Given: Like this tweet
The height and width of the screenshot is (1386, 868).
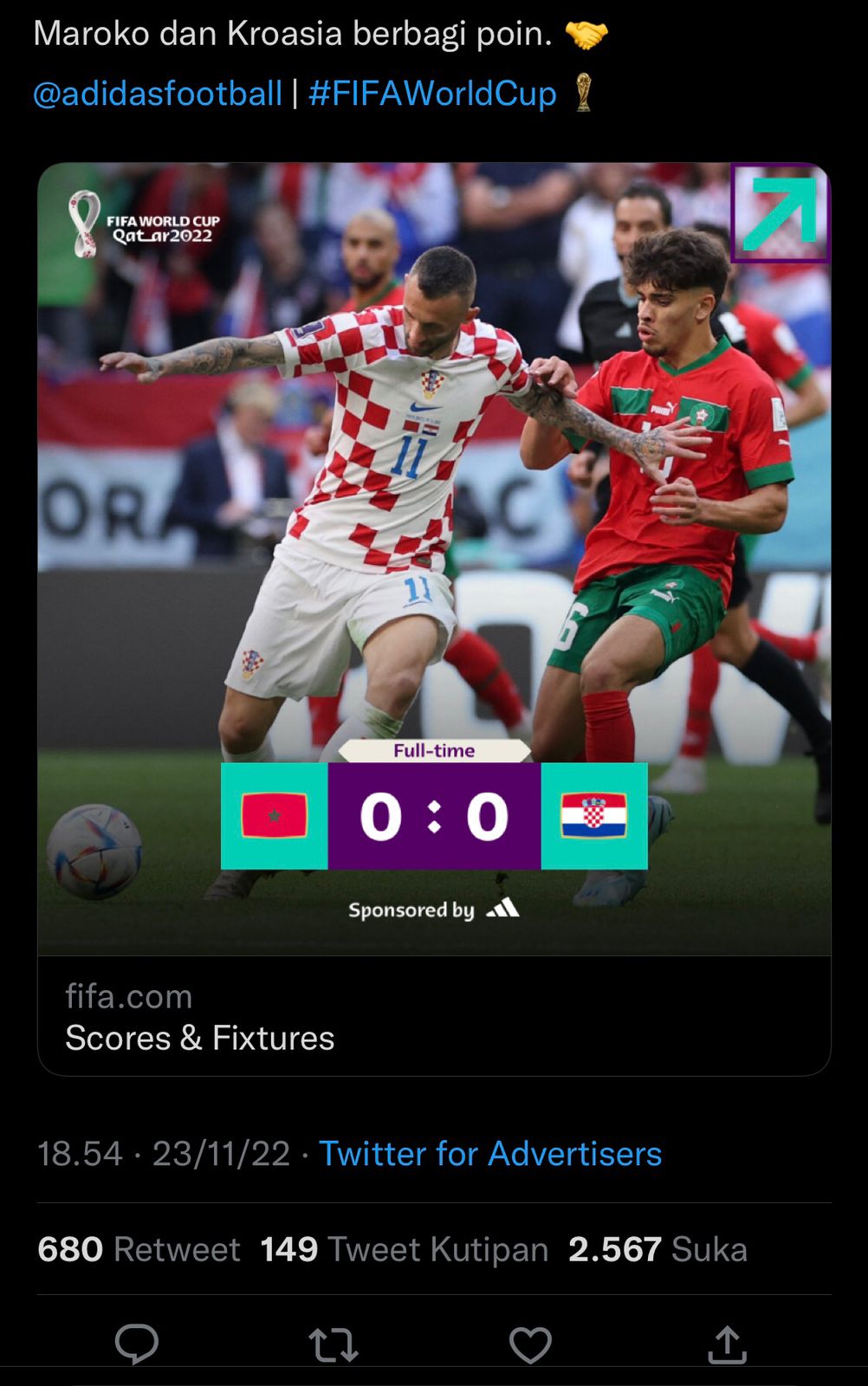Looking at the screenshot, I should (x=530, y=1344).
